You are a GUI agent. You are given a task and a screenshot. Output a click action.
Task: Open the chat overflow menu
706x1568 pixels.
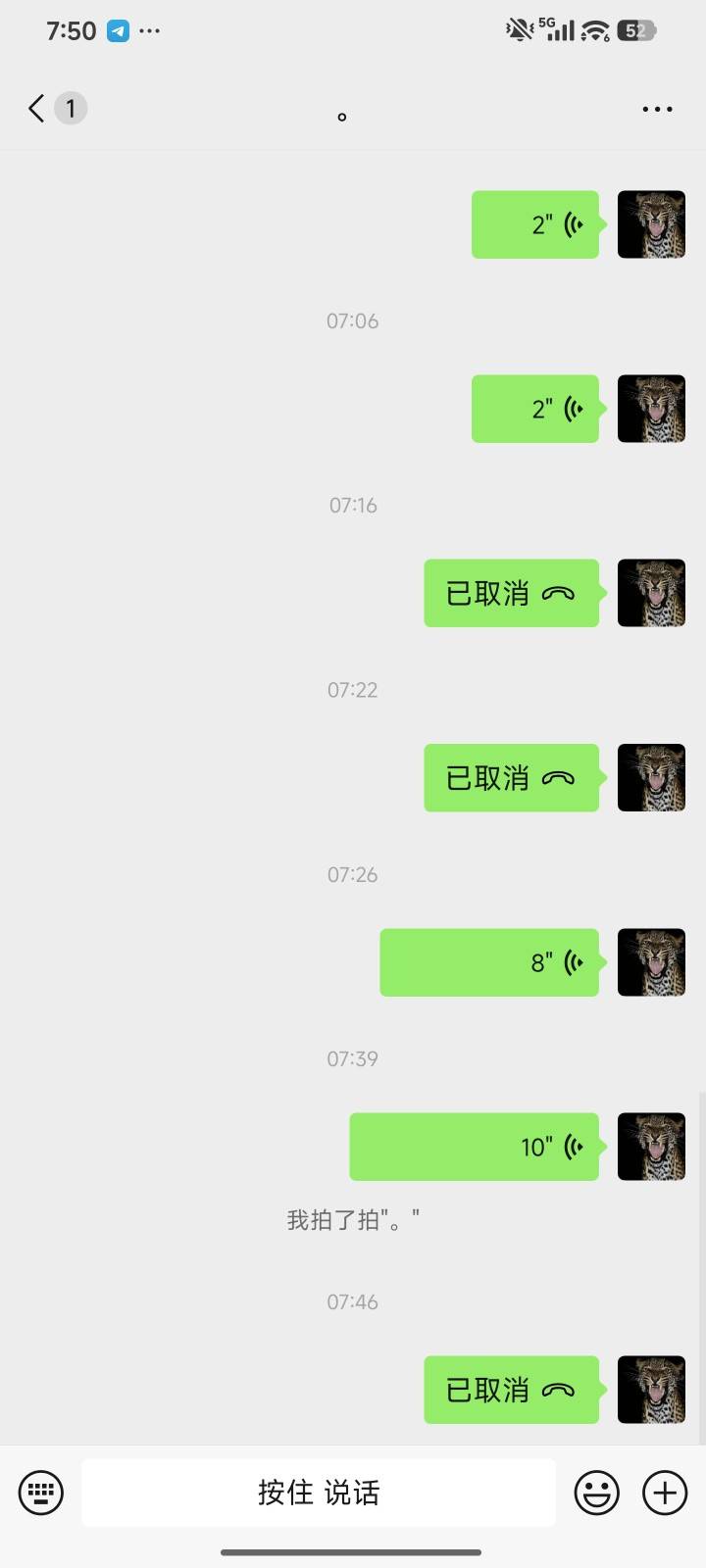pos(657,109)
